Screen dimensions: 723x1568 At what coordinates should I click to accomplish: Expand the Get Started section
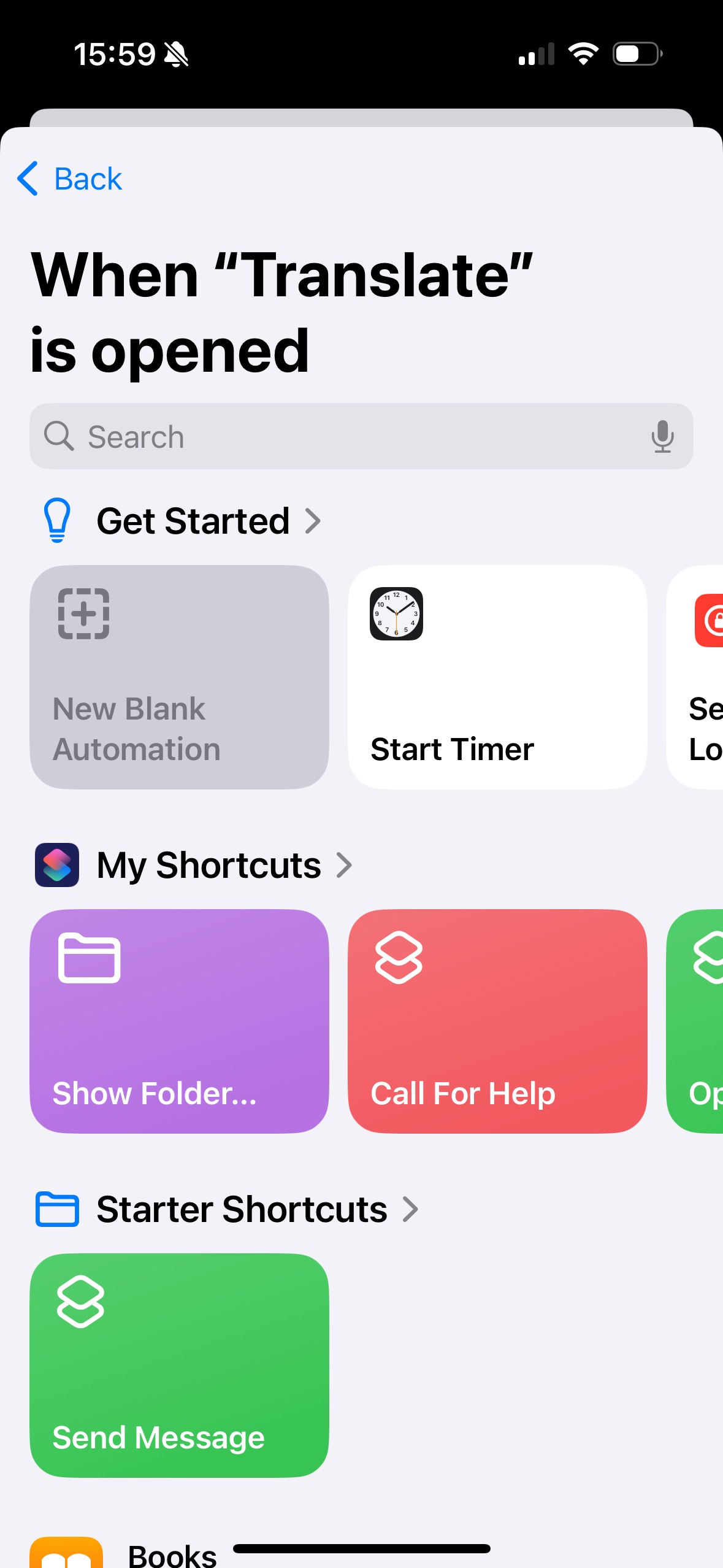tap(209, 521)
